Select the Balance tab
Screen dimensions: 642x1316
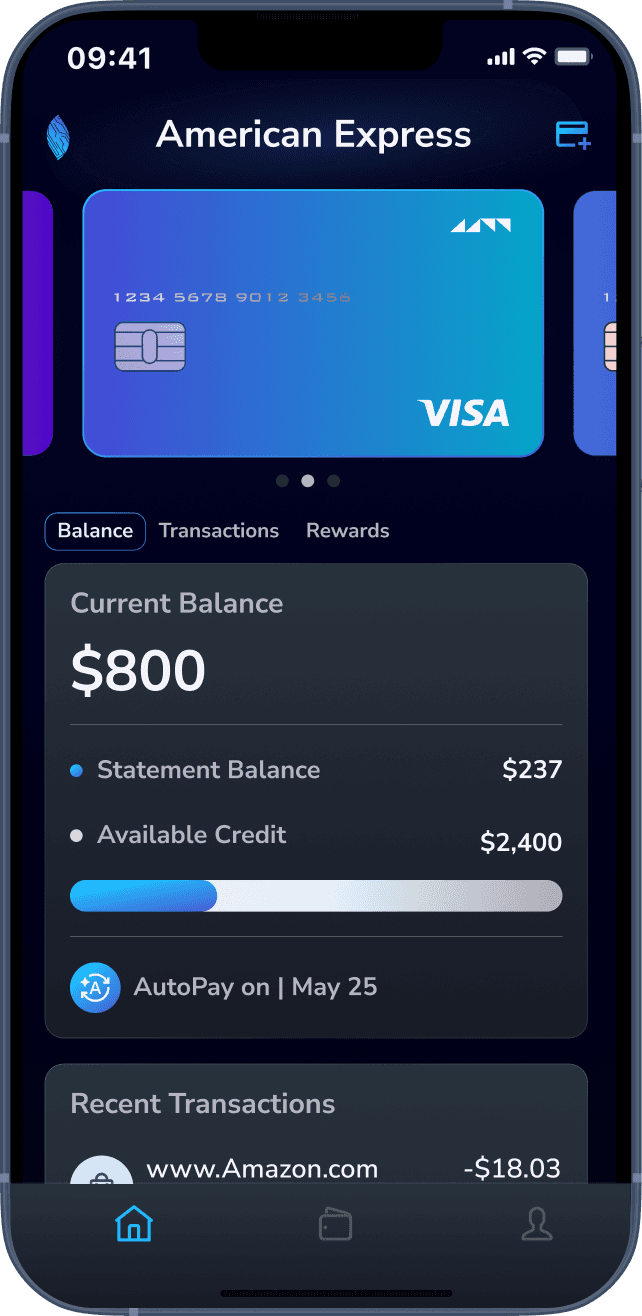(95, 531)
